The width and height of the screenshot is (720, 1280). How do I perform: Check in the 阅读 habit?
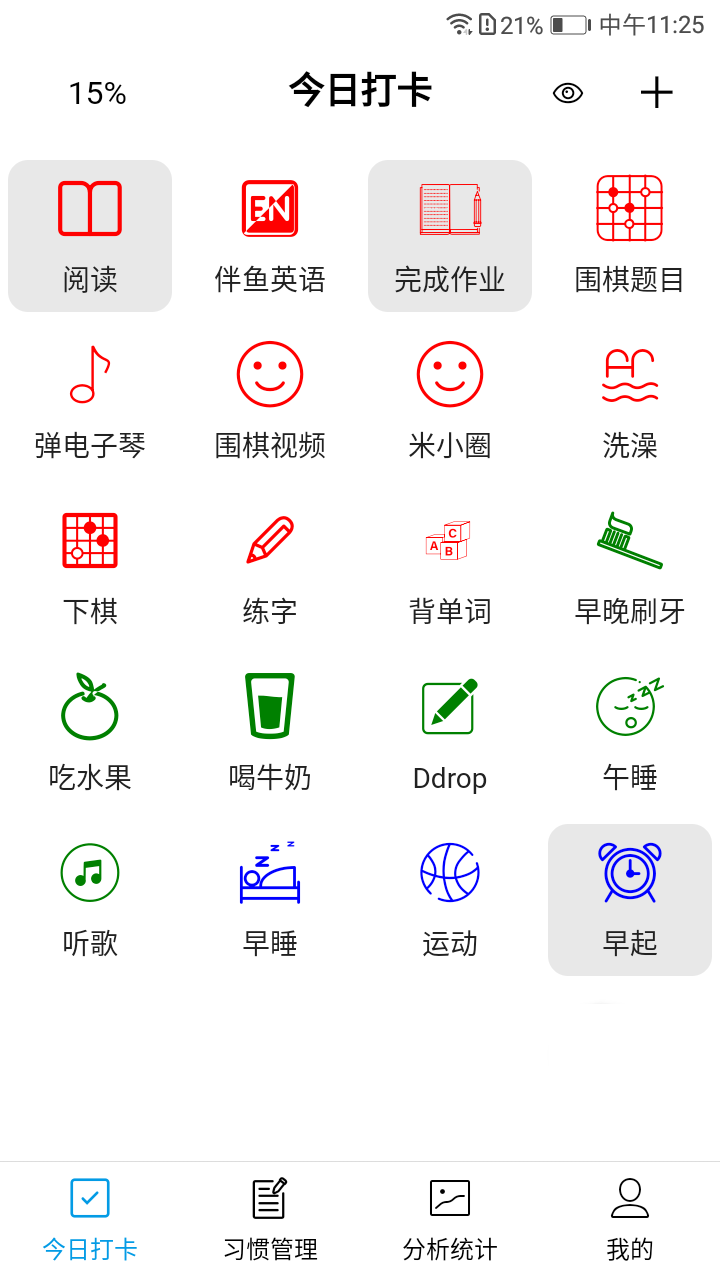point(90,236)
